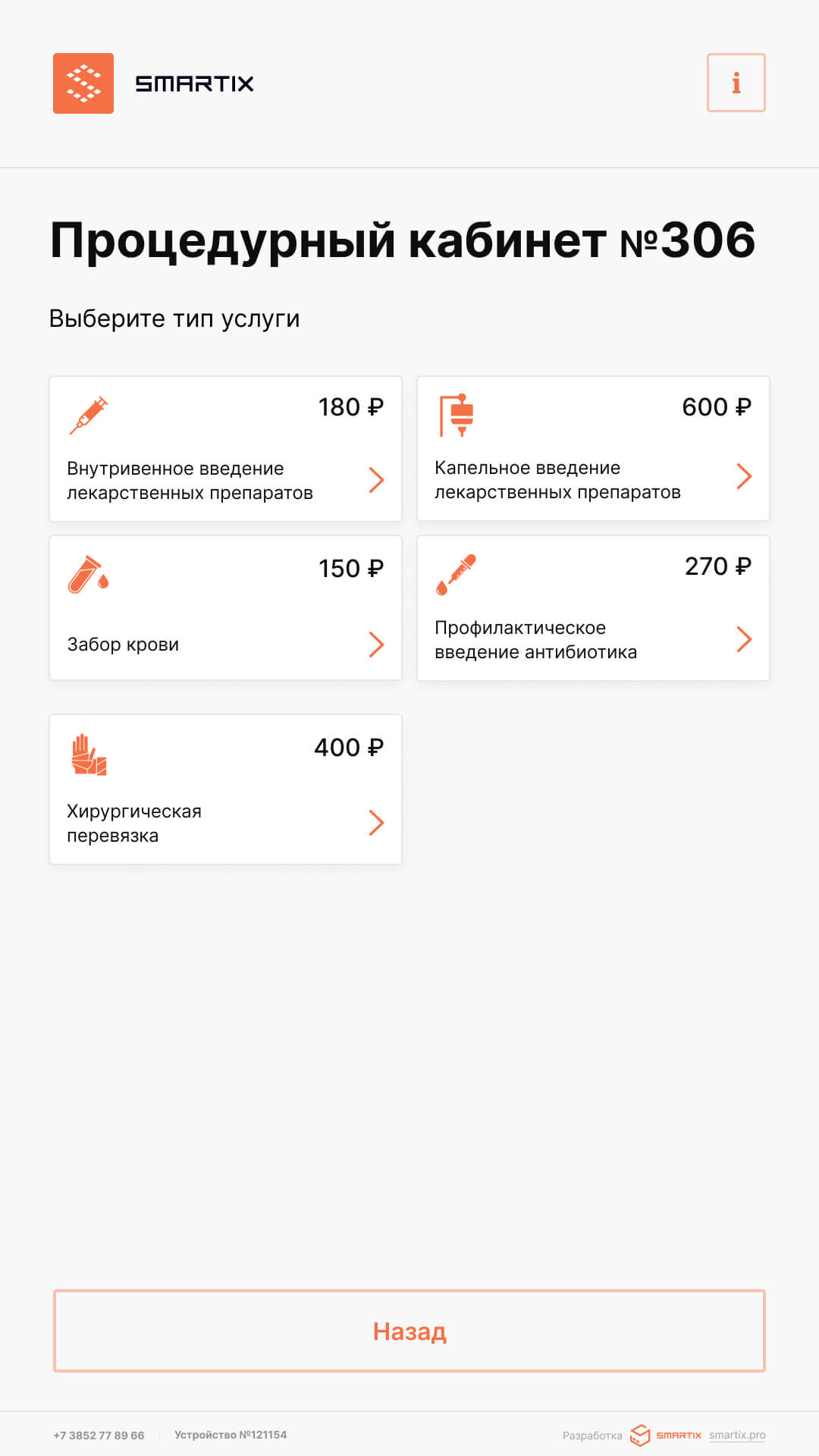Choose Хирургическая перевязка service
This screenshot has width=819, height=1456.
[225, 789]
